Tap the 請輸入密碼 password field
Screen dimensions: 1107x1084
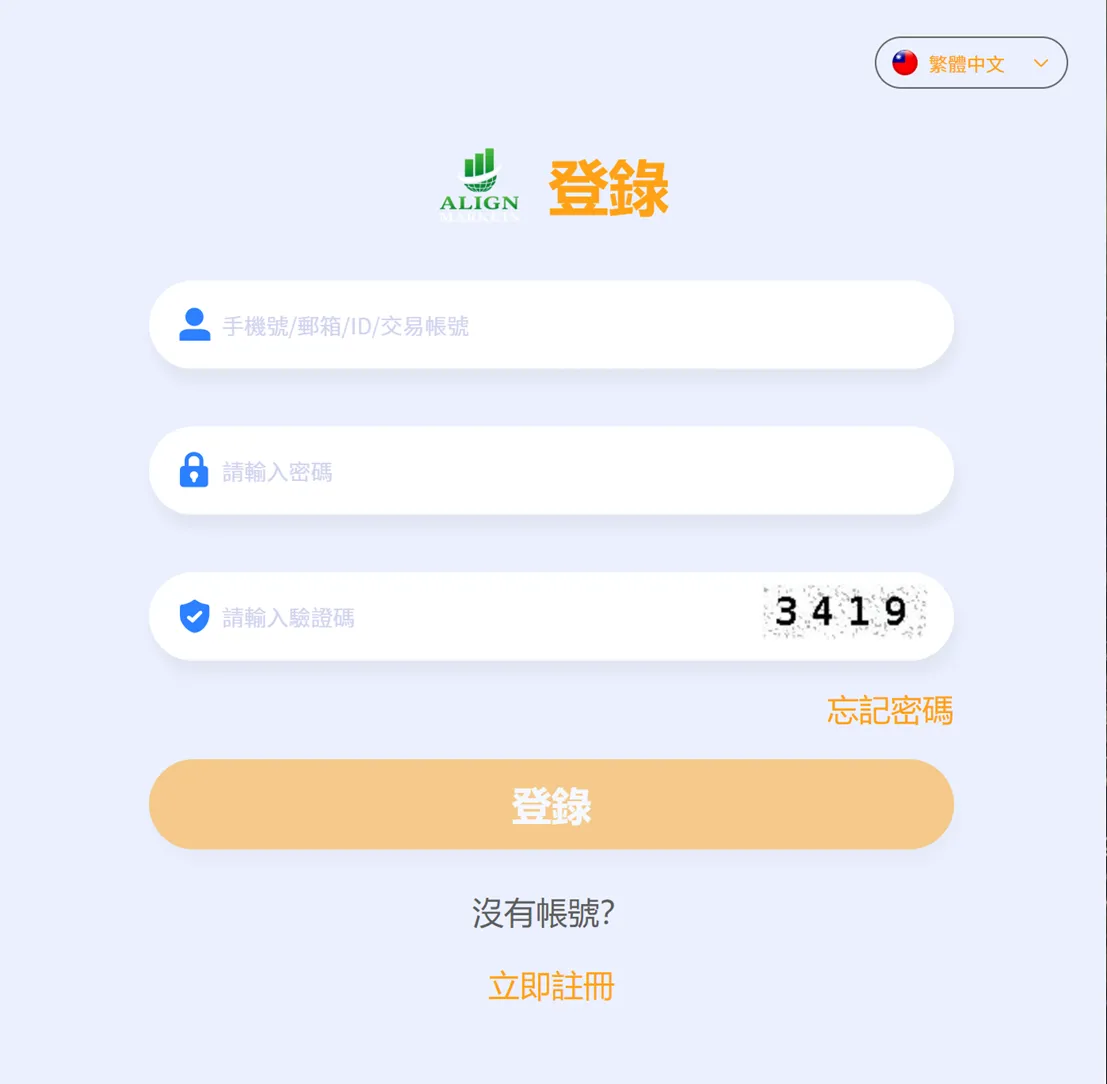pyautogui.click(x=551, y=470)
